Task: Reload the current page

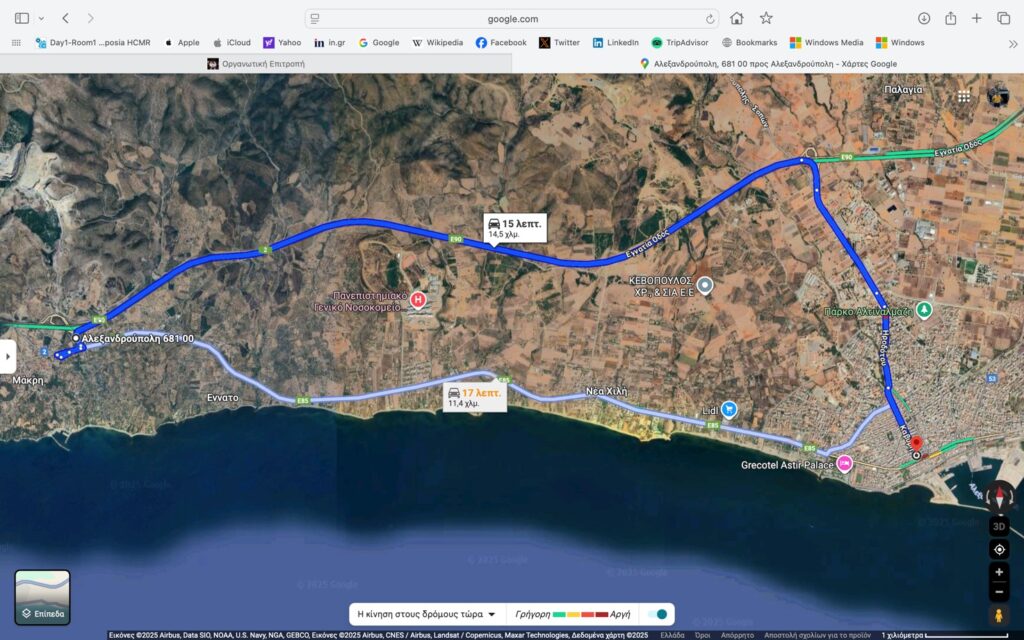Action: point(711,18)
